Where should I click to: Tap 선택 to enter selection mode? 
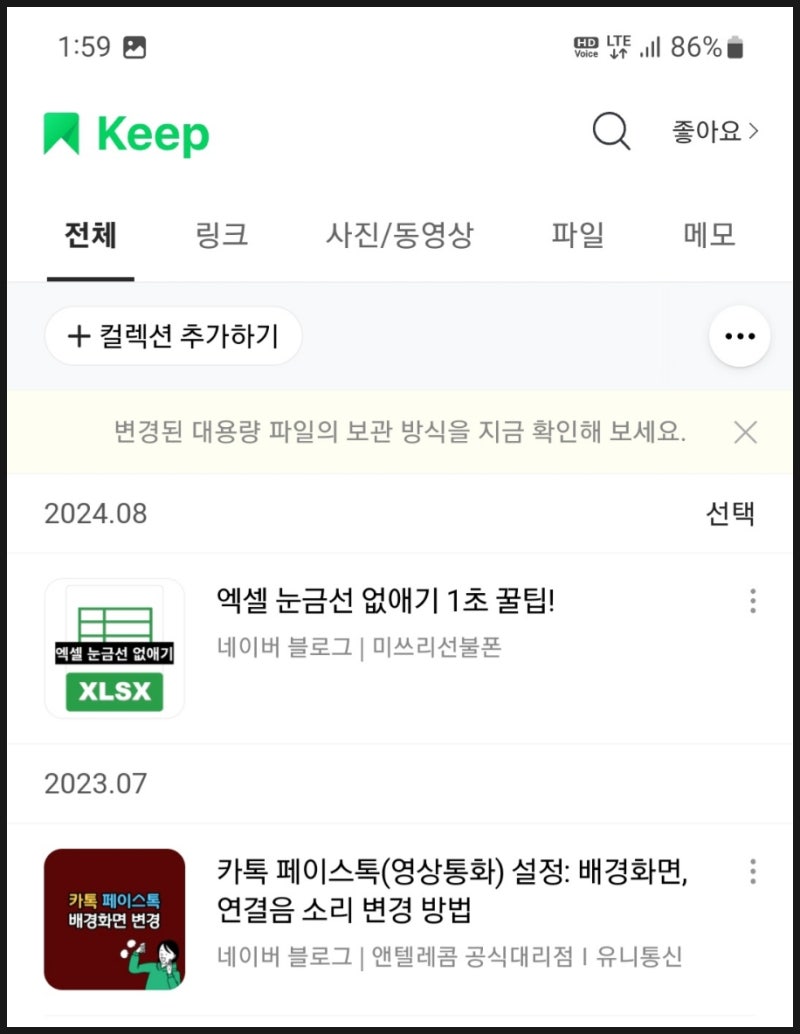[731, 513]
